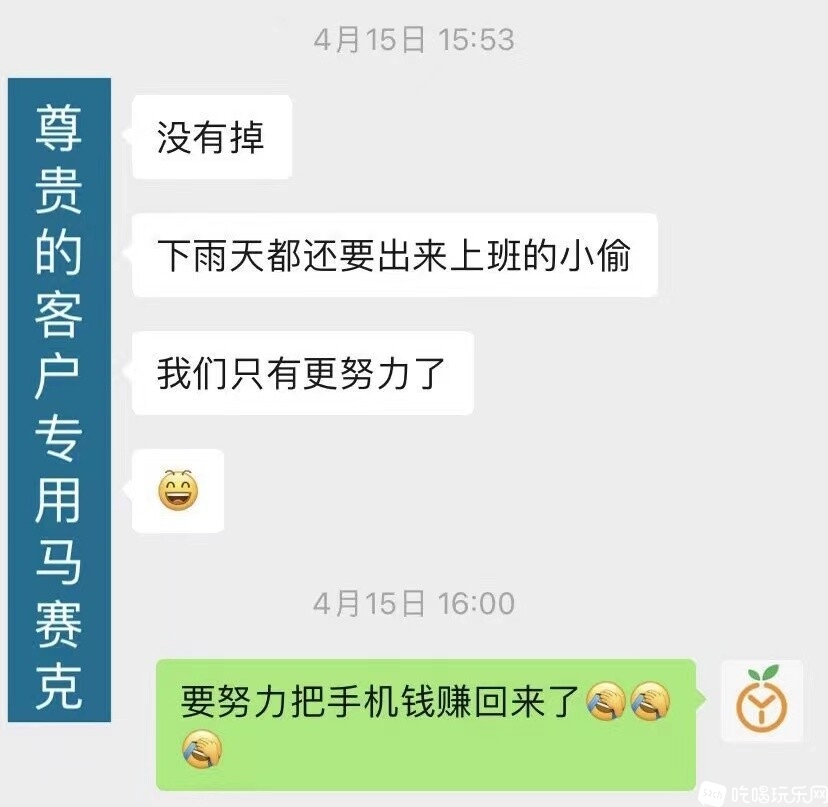
Task: Open the sender's orange avatar profile
Action: point(761,700)
